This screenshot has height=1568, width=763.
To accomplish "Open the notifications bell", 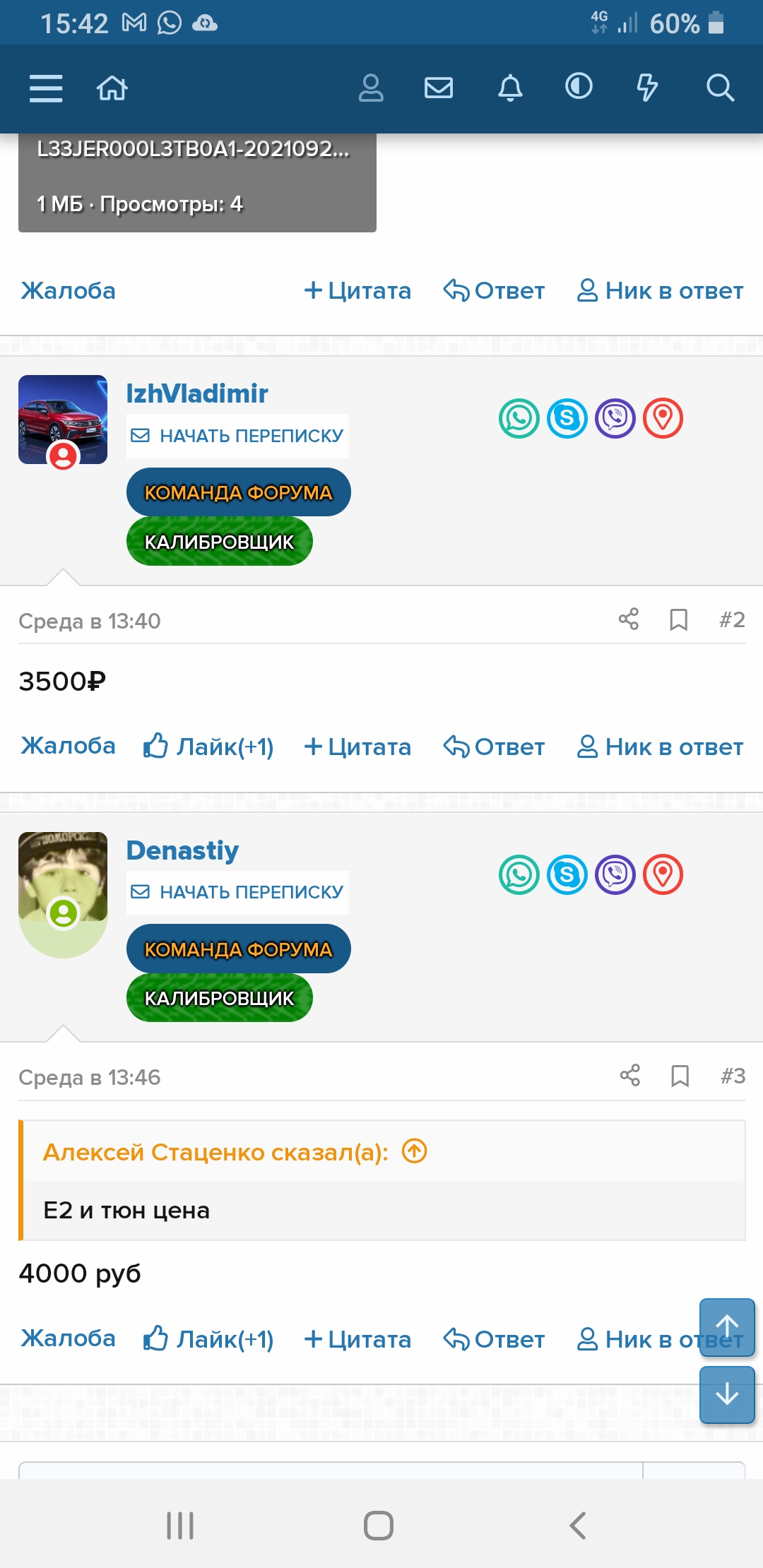I will coord(510,88).
